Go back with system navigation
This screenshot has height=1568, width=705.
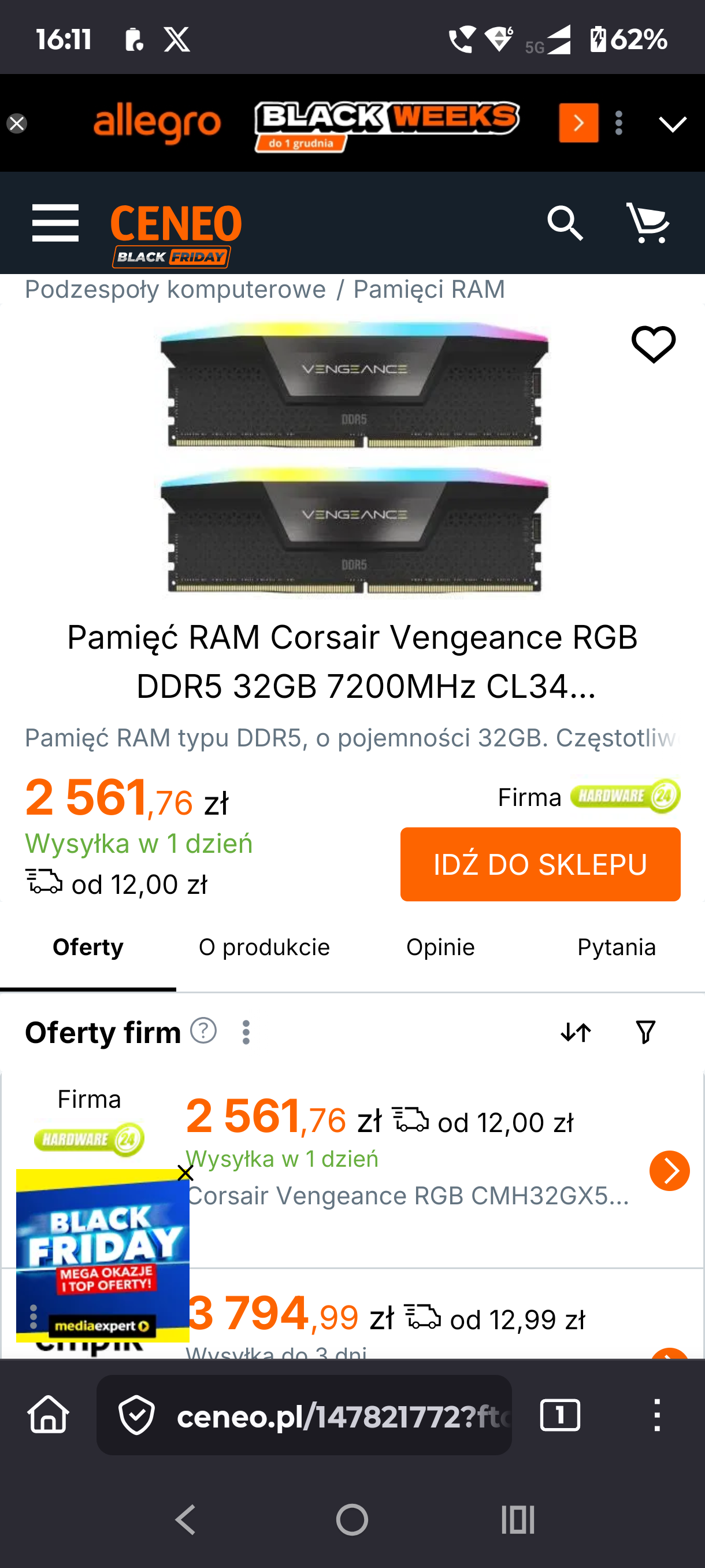click(x=185, y=1519)
